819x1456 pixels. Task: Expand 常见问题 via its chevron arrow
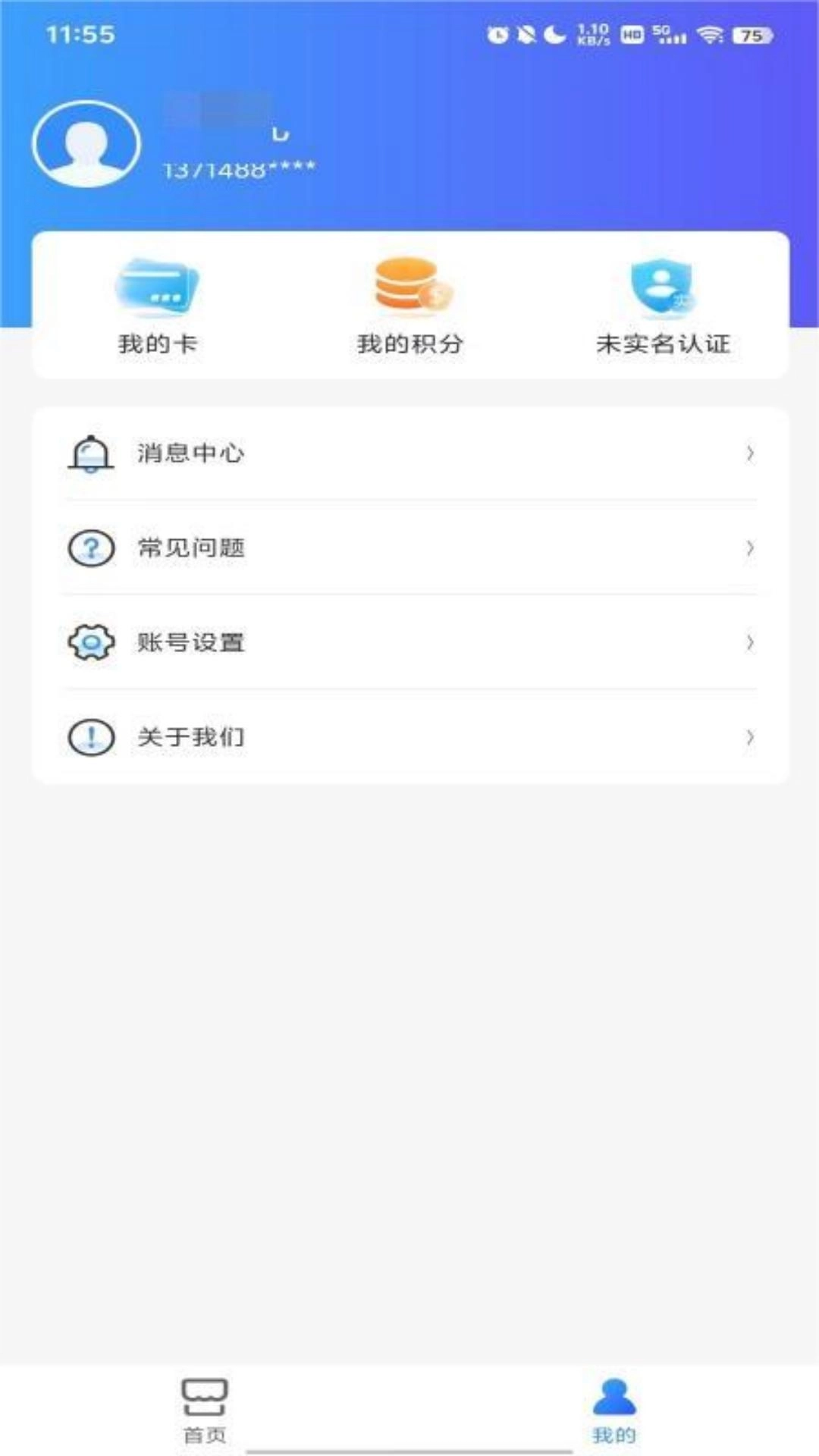coord(749,548)
